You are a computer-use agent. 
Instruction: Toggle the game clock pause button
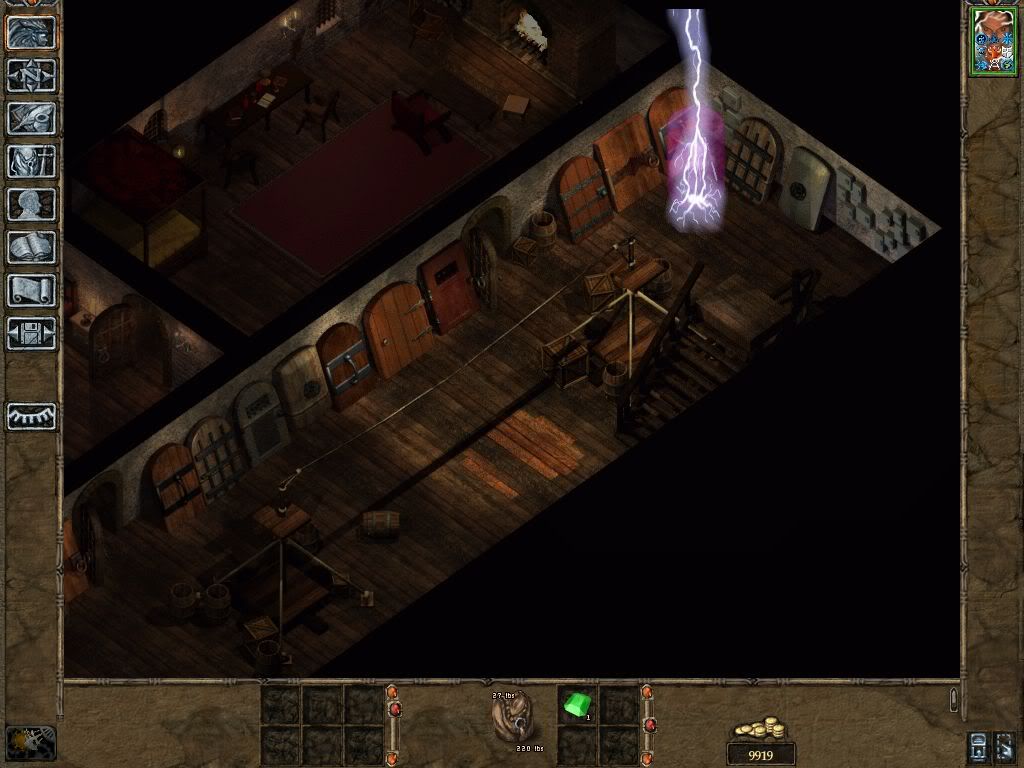(x=31, y=742)
